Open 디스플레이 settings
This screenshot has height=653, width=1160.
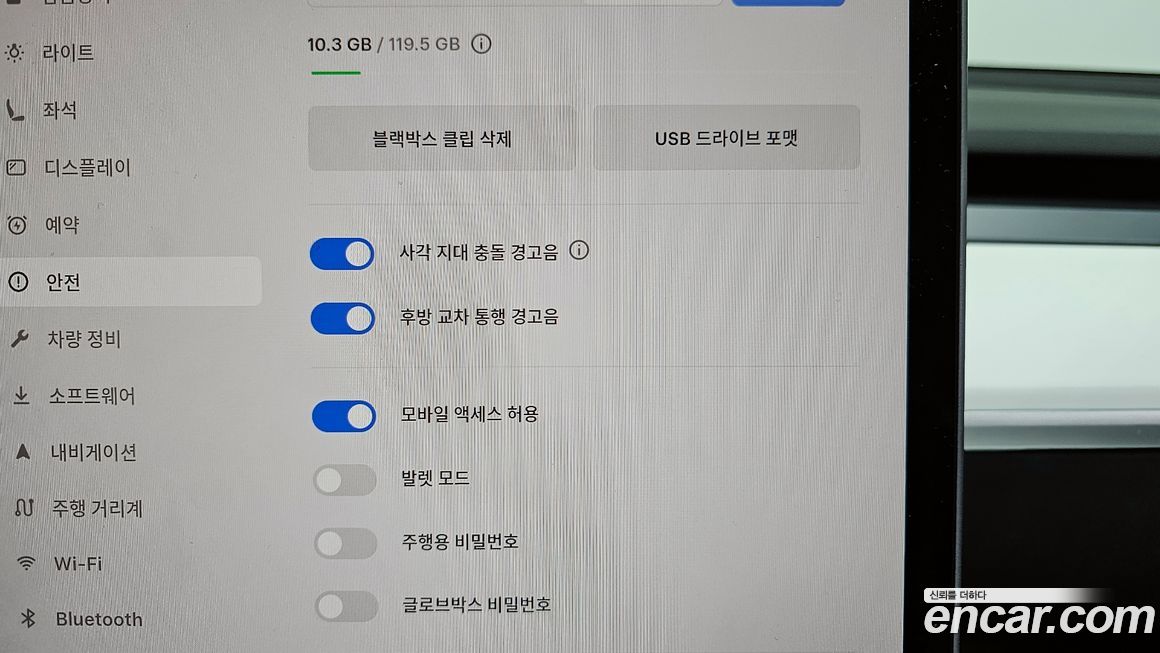pyautogui.click(x=87, y=168)
